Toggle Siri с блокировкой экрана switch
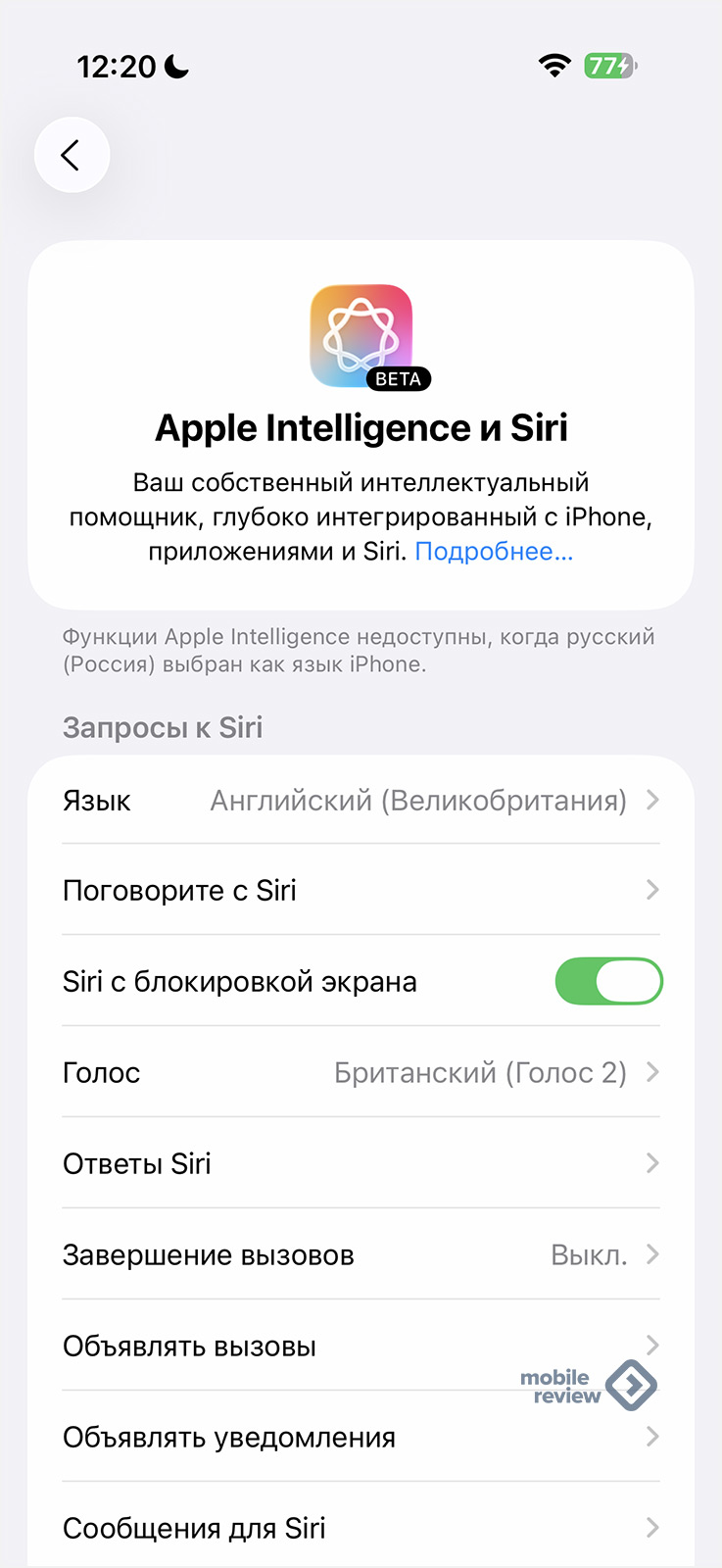The image size is (722, 1568). [x=608, y=982]
